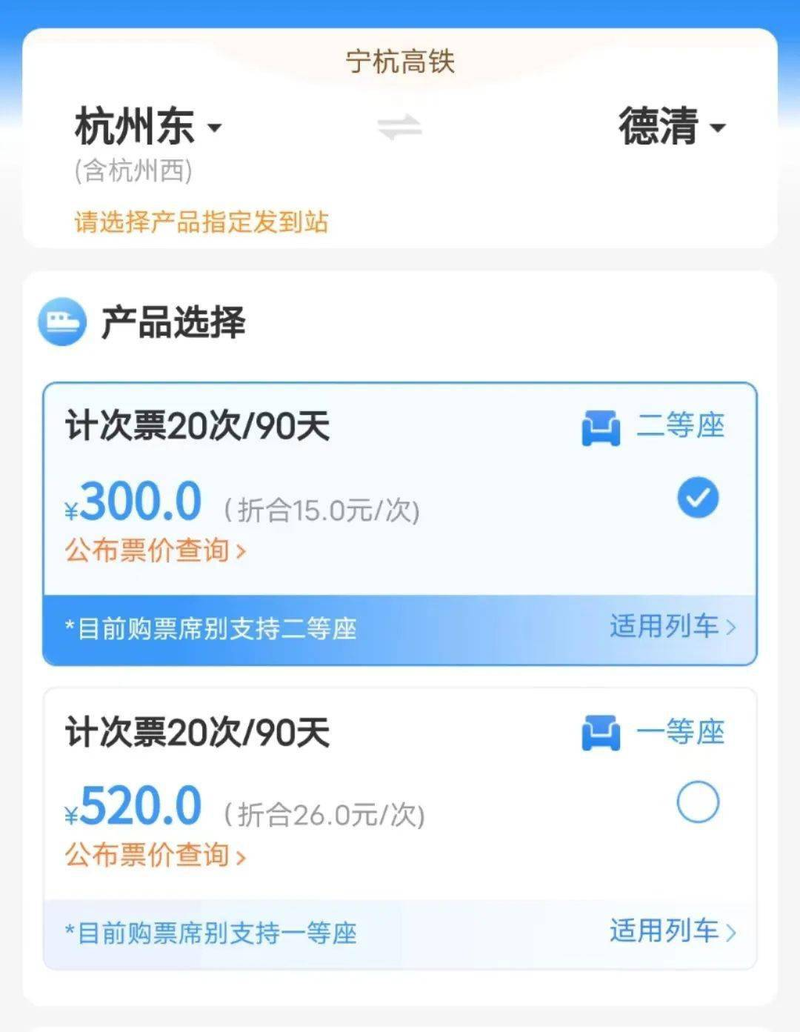Click the orange arrow after 公布票价查询

point(240,551)
